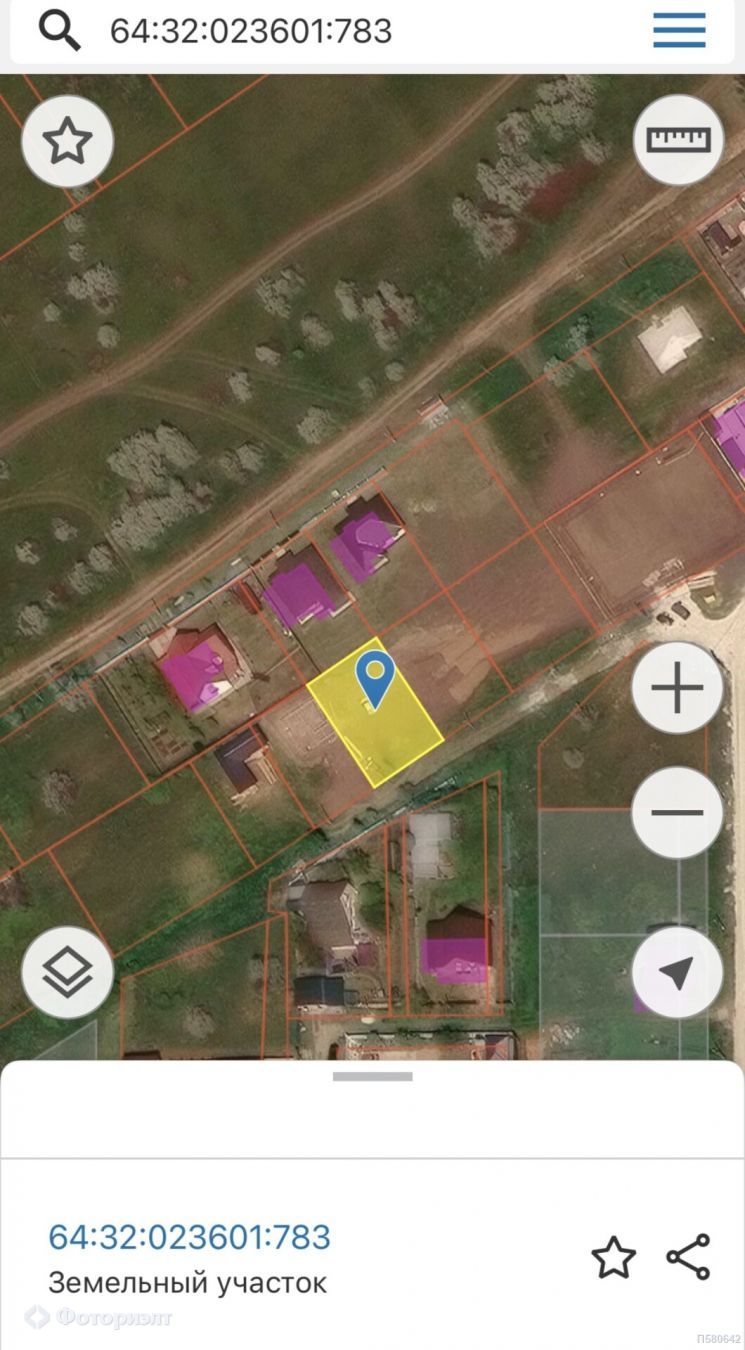Add this parcel to favorites

pyautogui.click(x=613, y=1257)
